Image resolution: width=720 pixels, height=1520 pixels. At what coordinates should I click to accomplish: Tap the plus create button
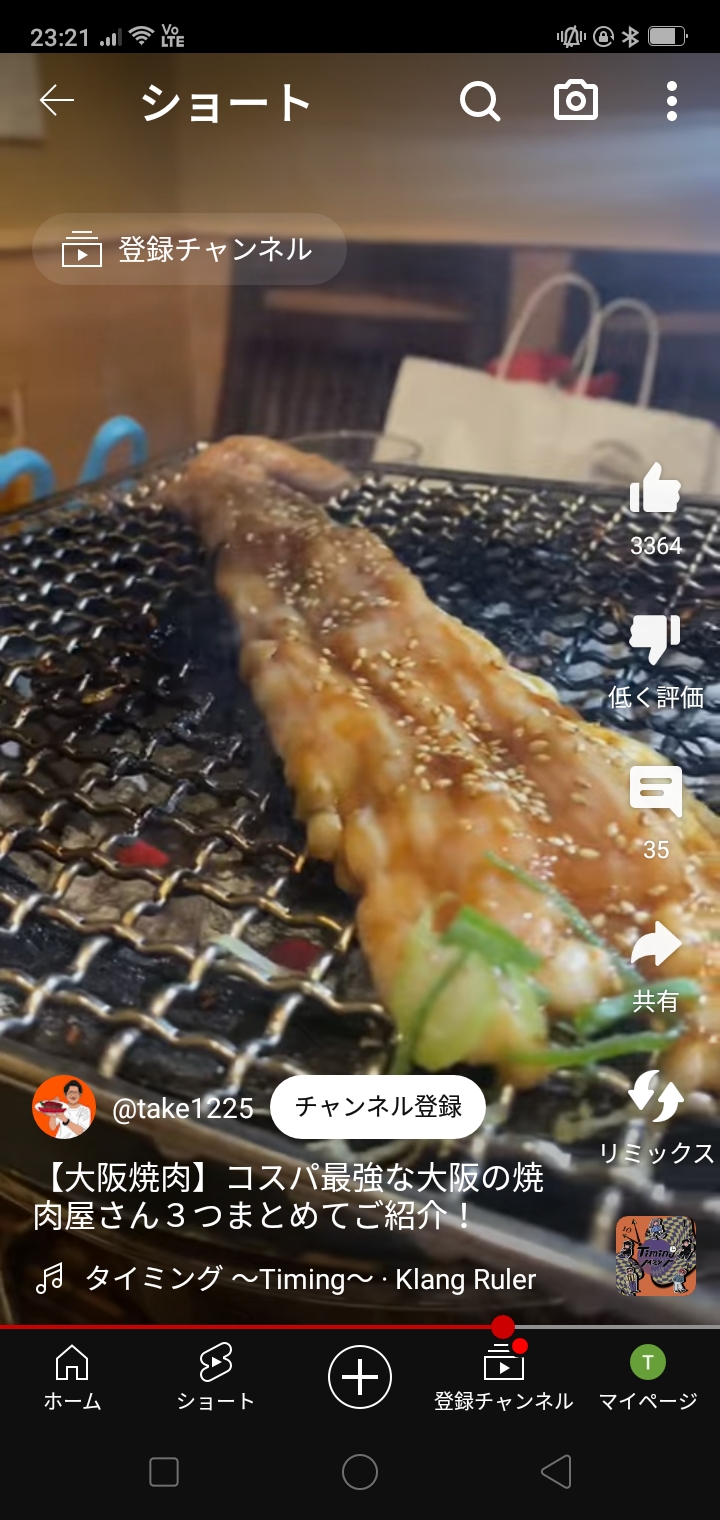360,1377
